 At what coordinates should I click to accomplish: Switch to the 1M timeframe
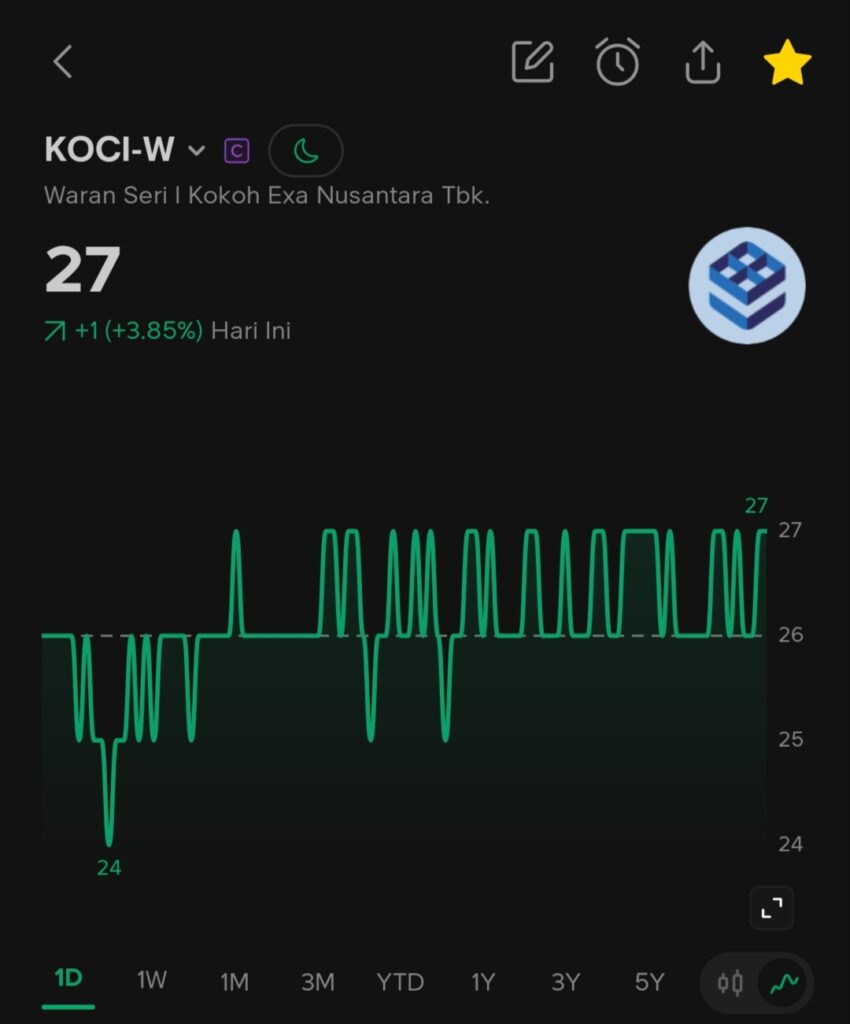click(x=234, y=982)
